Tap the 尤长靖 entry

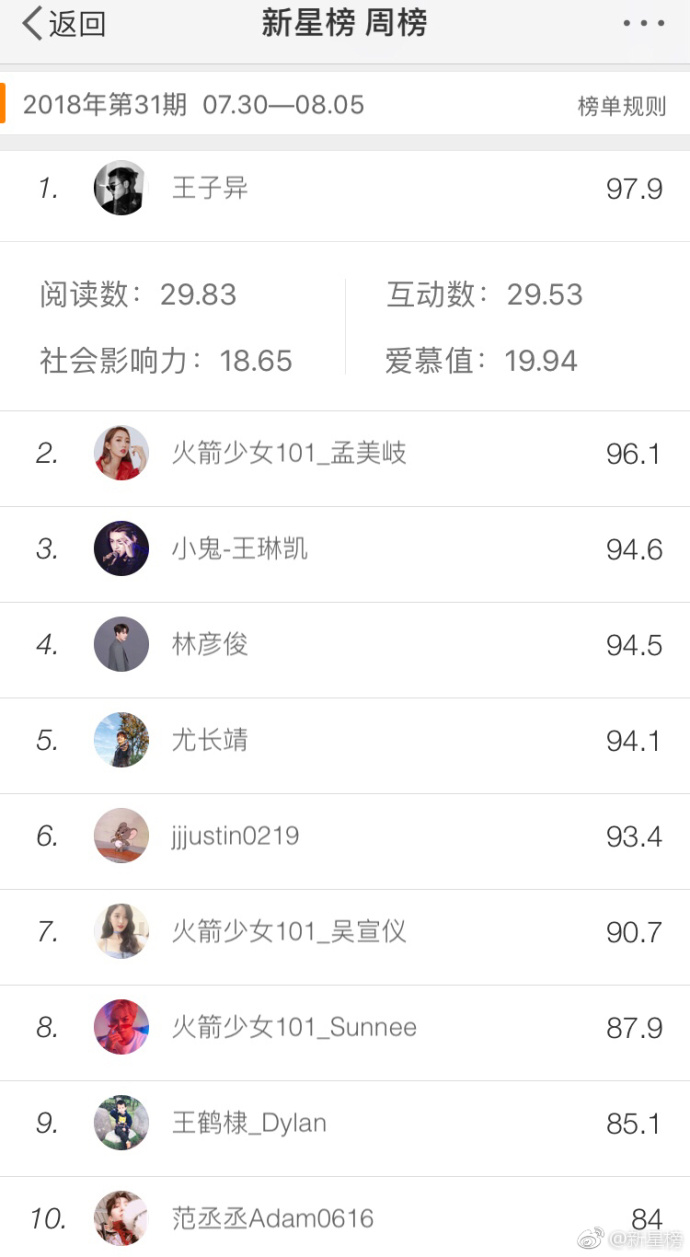[x=345, y=741]
